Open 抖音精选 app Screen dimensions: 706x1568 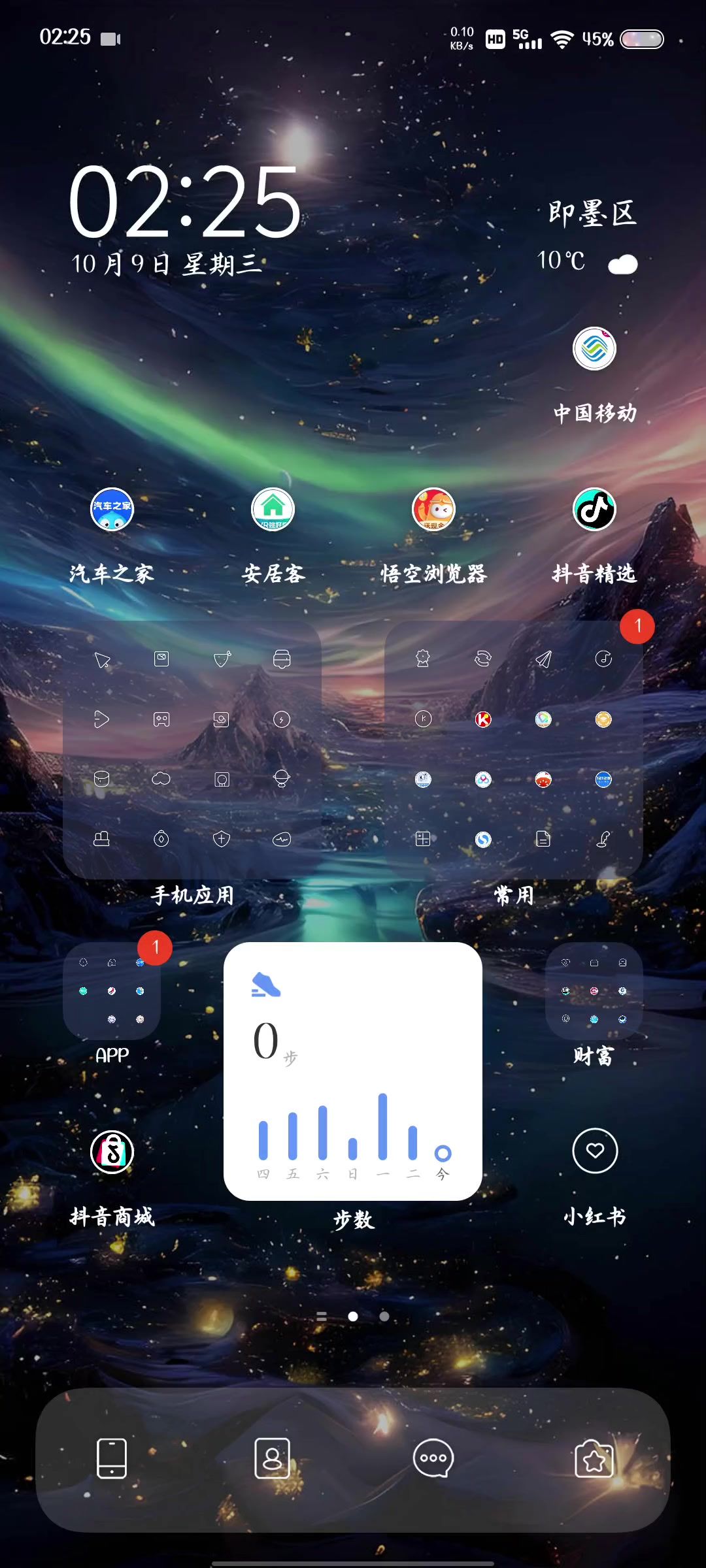(x=594, y=510)
